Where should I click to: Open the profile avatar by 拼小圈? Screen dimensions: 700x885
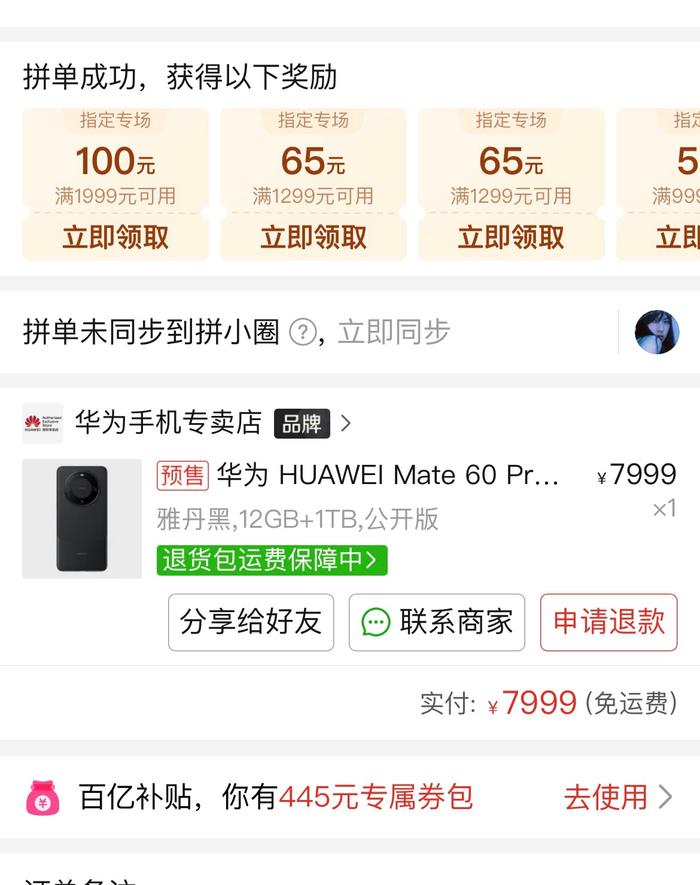[656, 332]
